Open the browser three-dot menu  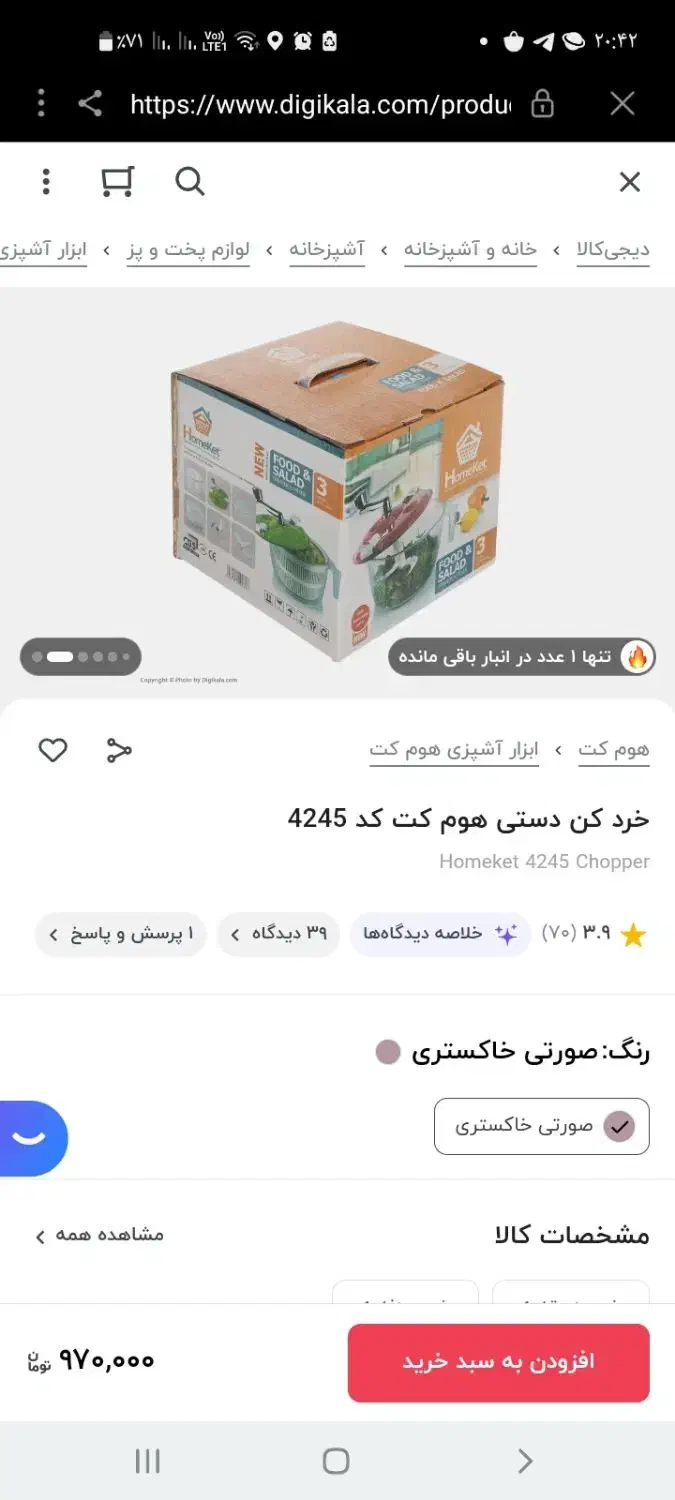click(x=41, y=103)
